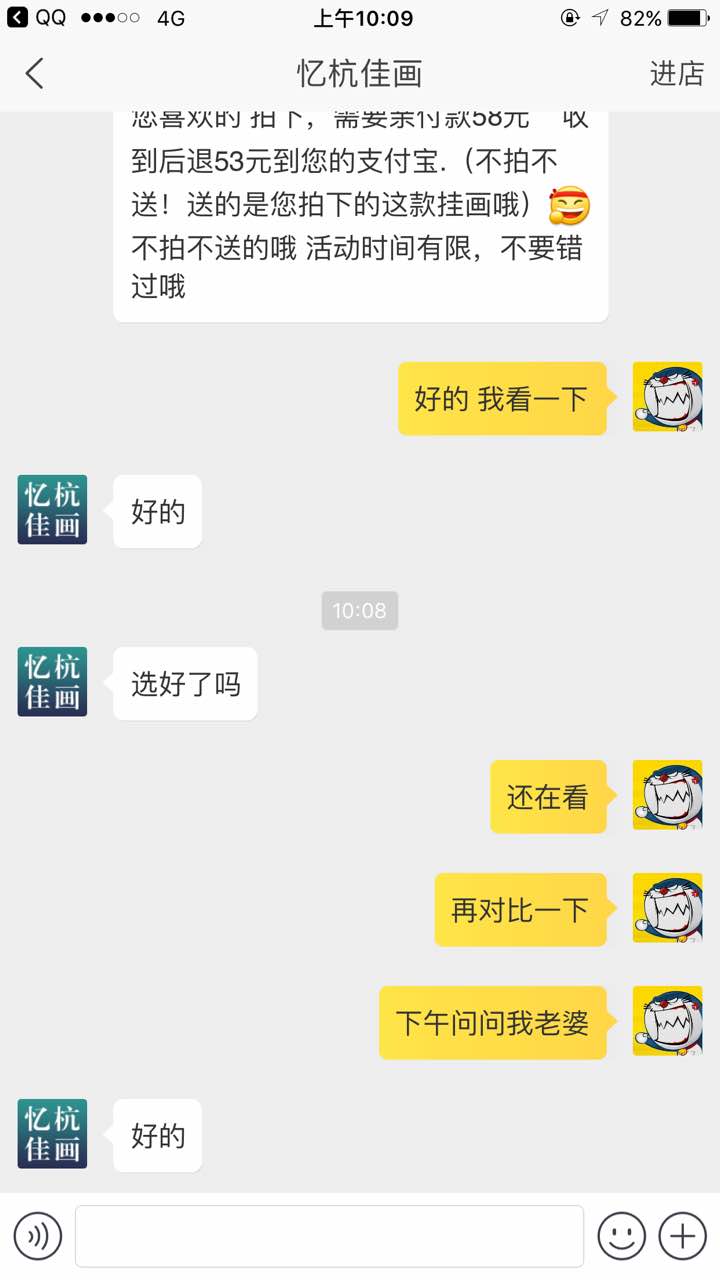Screen dimensions: 720x1280
Task: Open the shop via 进店
Action: point(676,73)
